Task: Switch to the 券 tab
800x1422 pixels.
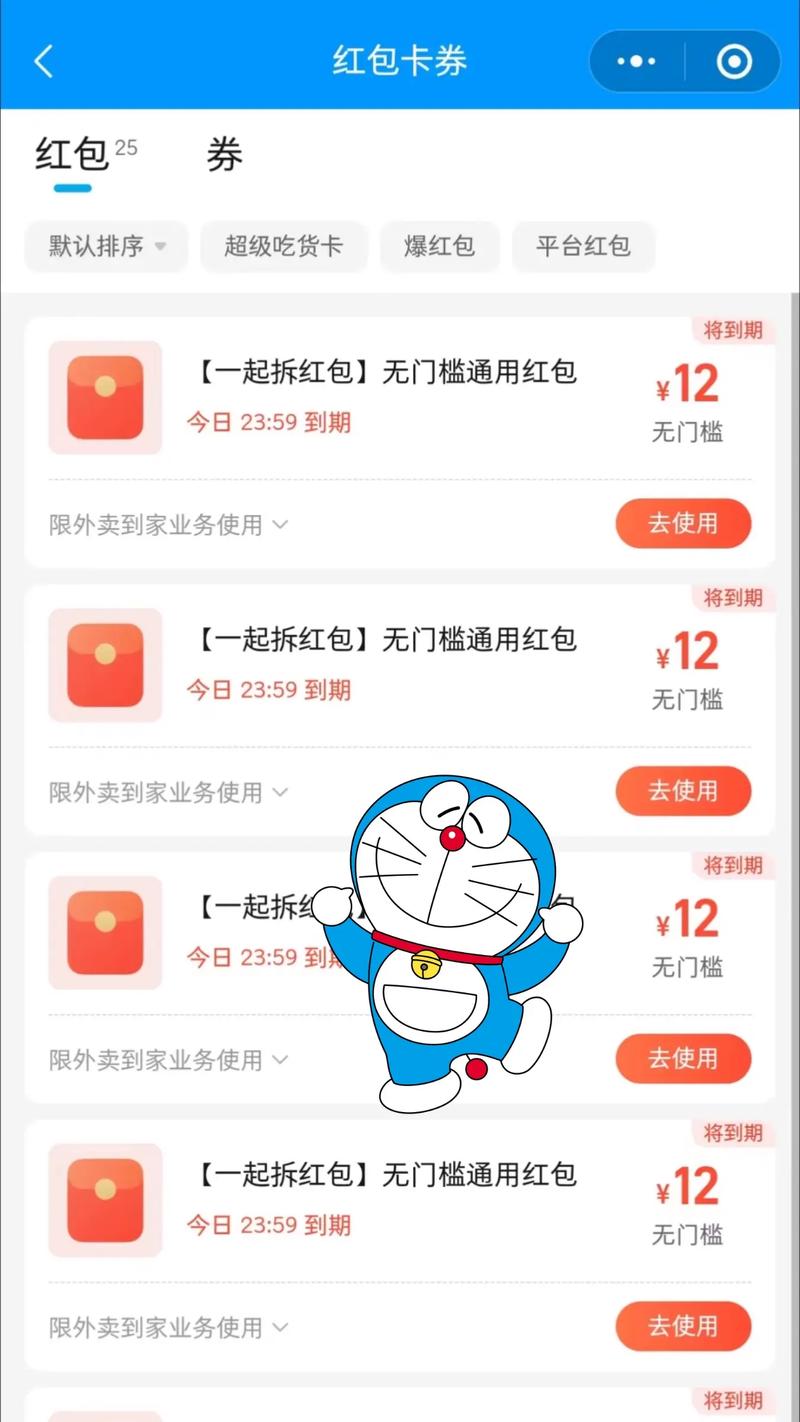Action: click(x=222, y=156)
